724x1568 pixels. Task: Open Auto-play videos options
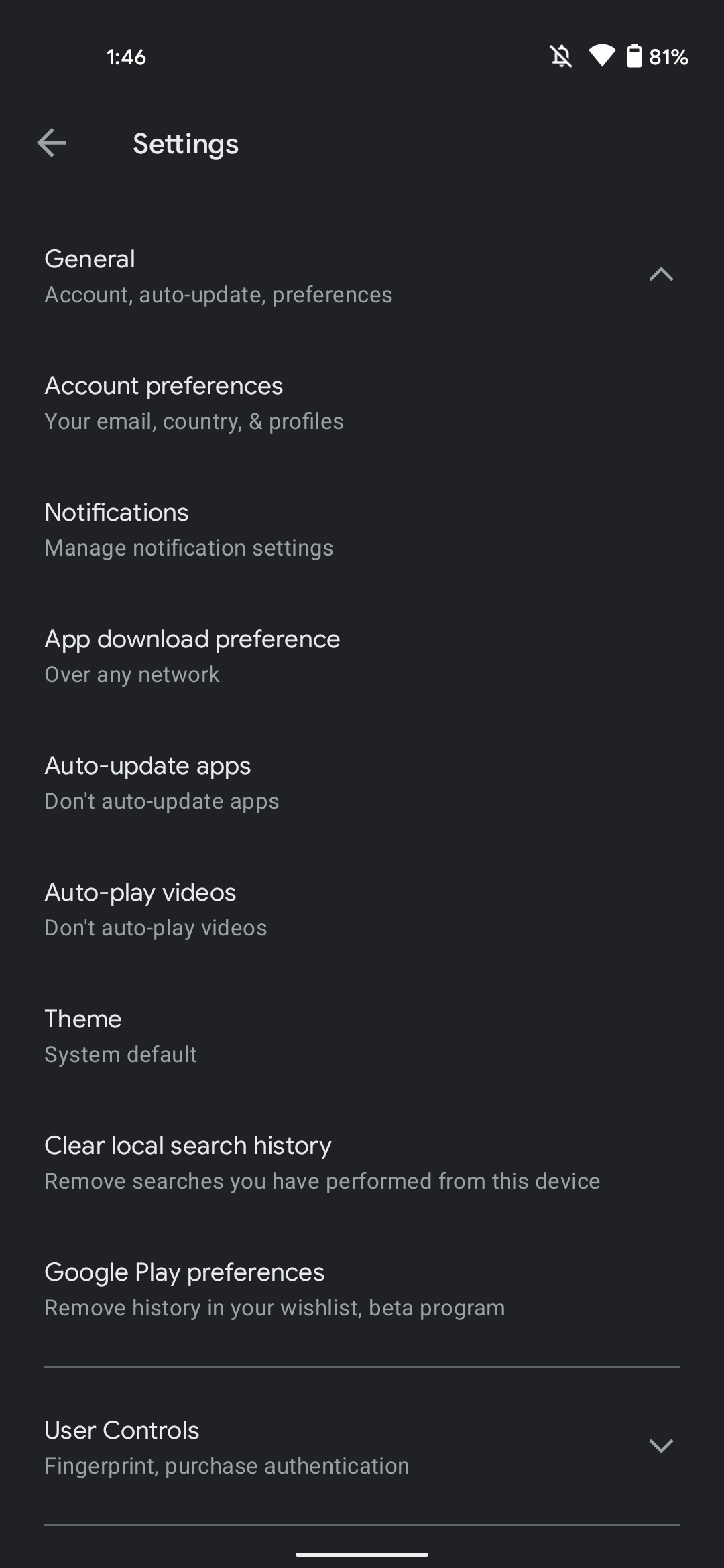pyautogui.click(x=156, y=908)
